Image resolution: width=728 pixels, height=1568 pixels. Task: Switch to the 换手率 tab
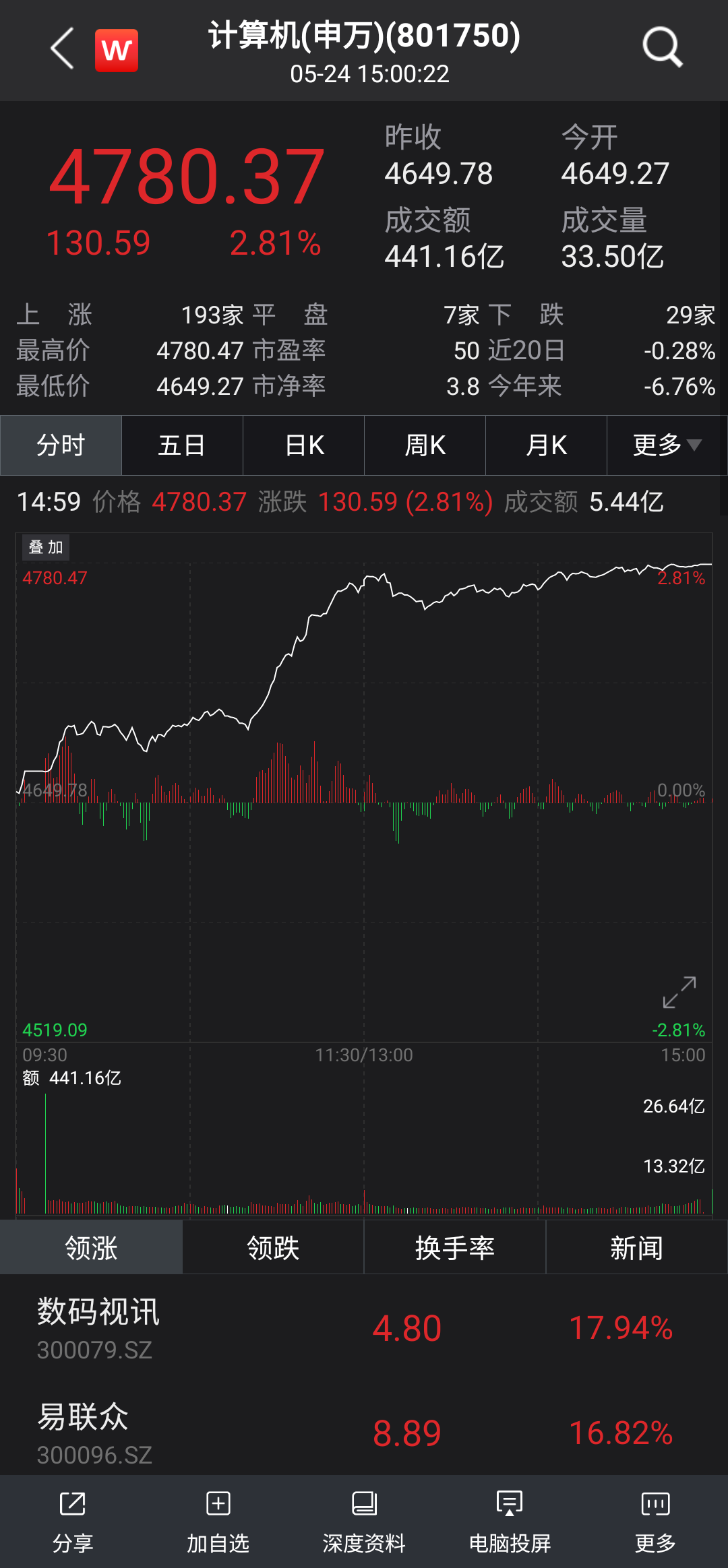coord(455,1248)
